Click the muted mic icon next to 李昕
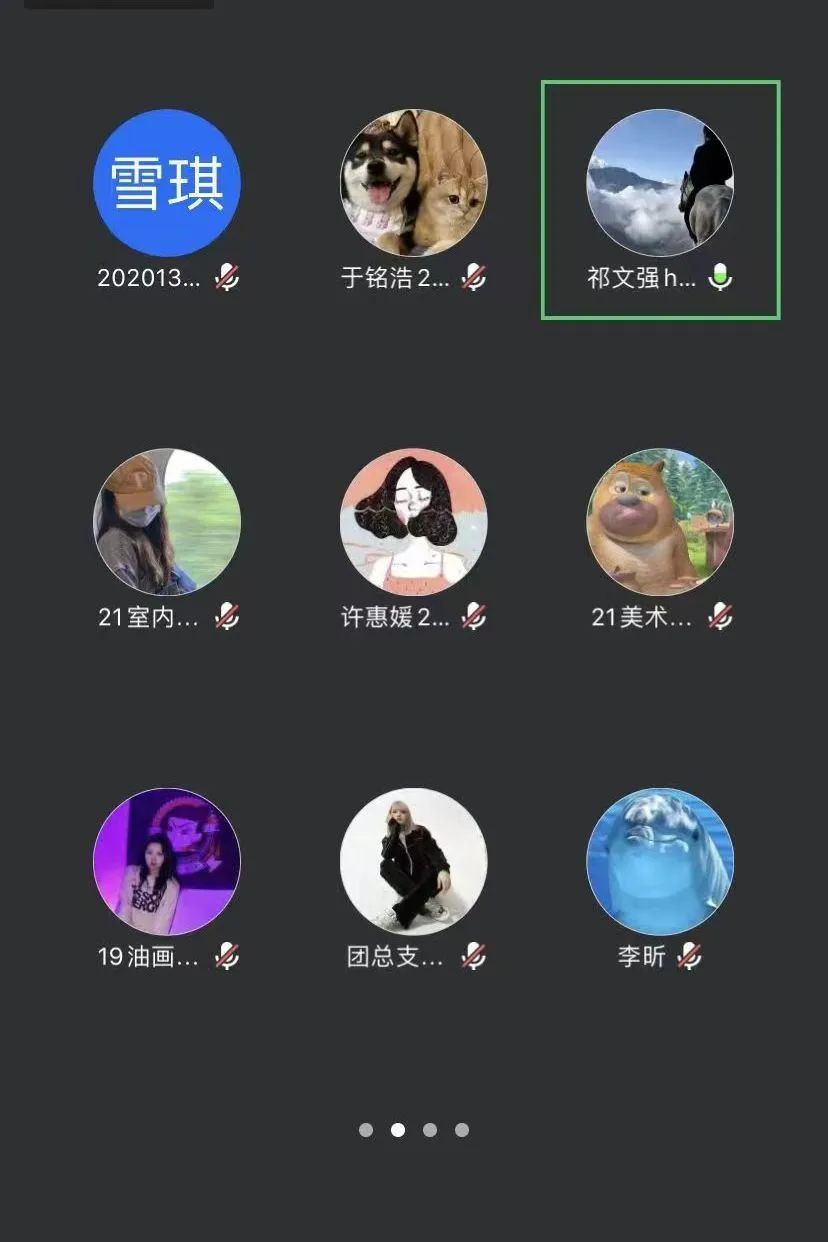This screenshot has width=828, height=1242. (x=690, y=956)
